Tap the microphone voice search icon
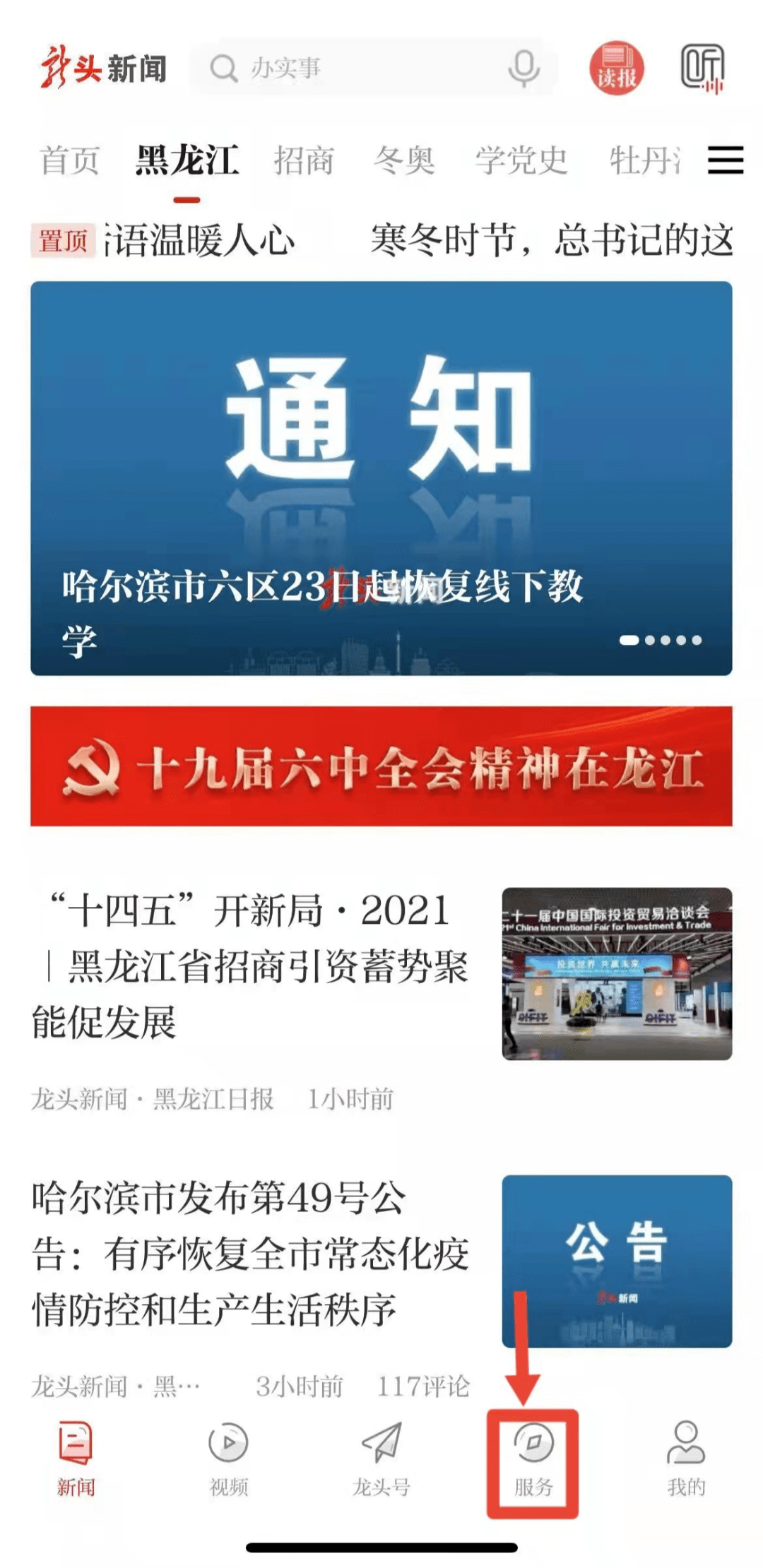 pos(521,69)
